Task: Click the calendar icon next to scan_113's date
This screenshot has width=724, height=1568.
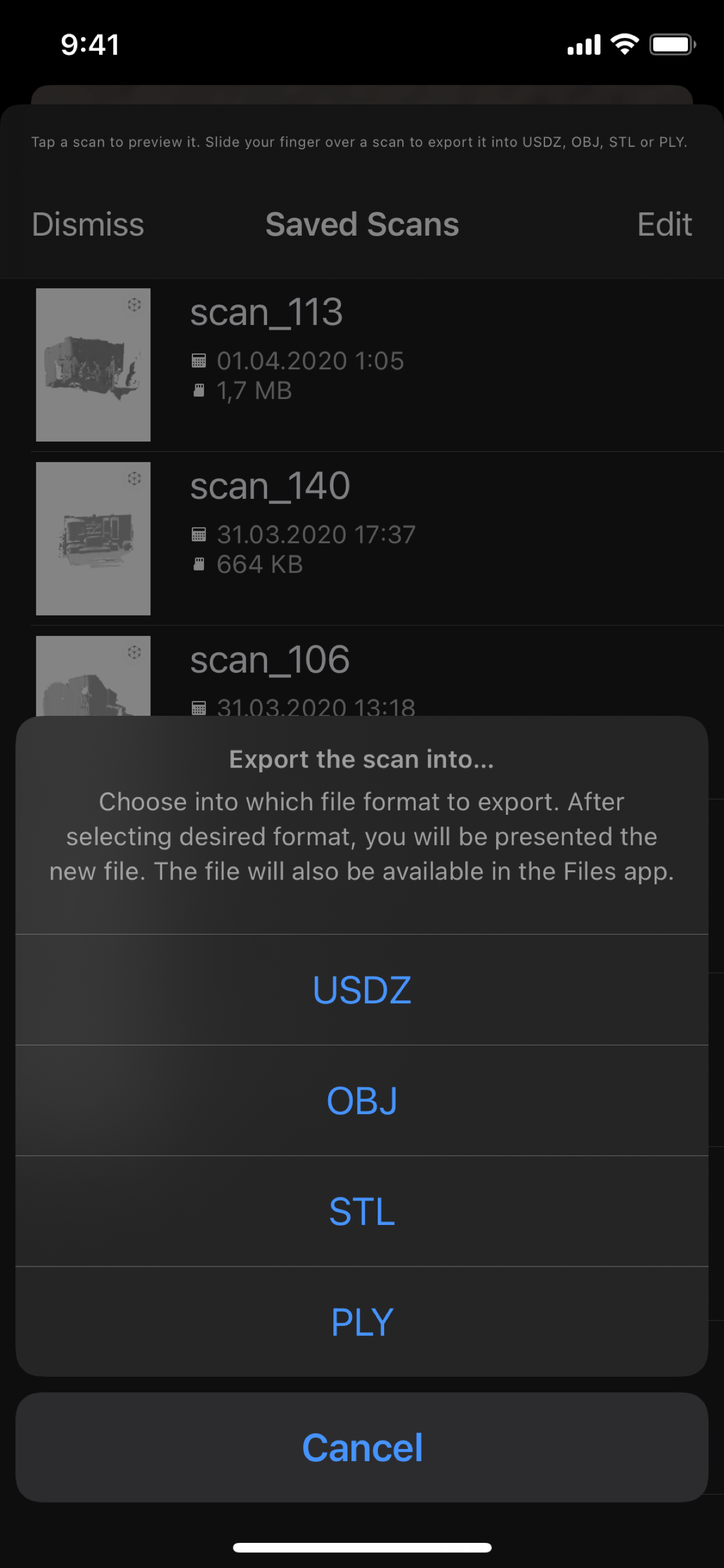Action: coord(199,361)
